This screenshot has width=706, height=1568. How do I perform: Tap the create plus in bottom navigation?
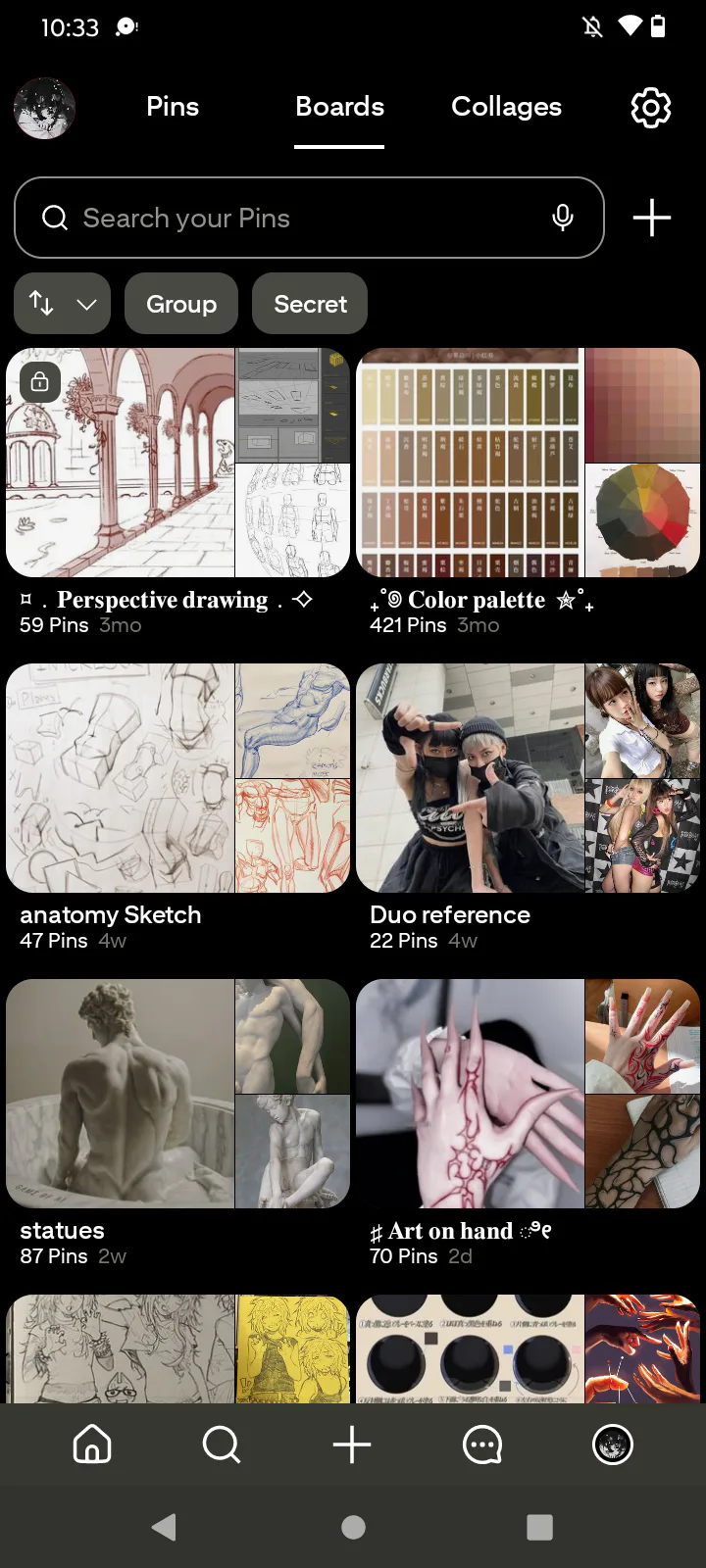click(352, 1445)
